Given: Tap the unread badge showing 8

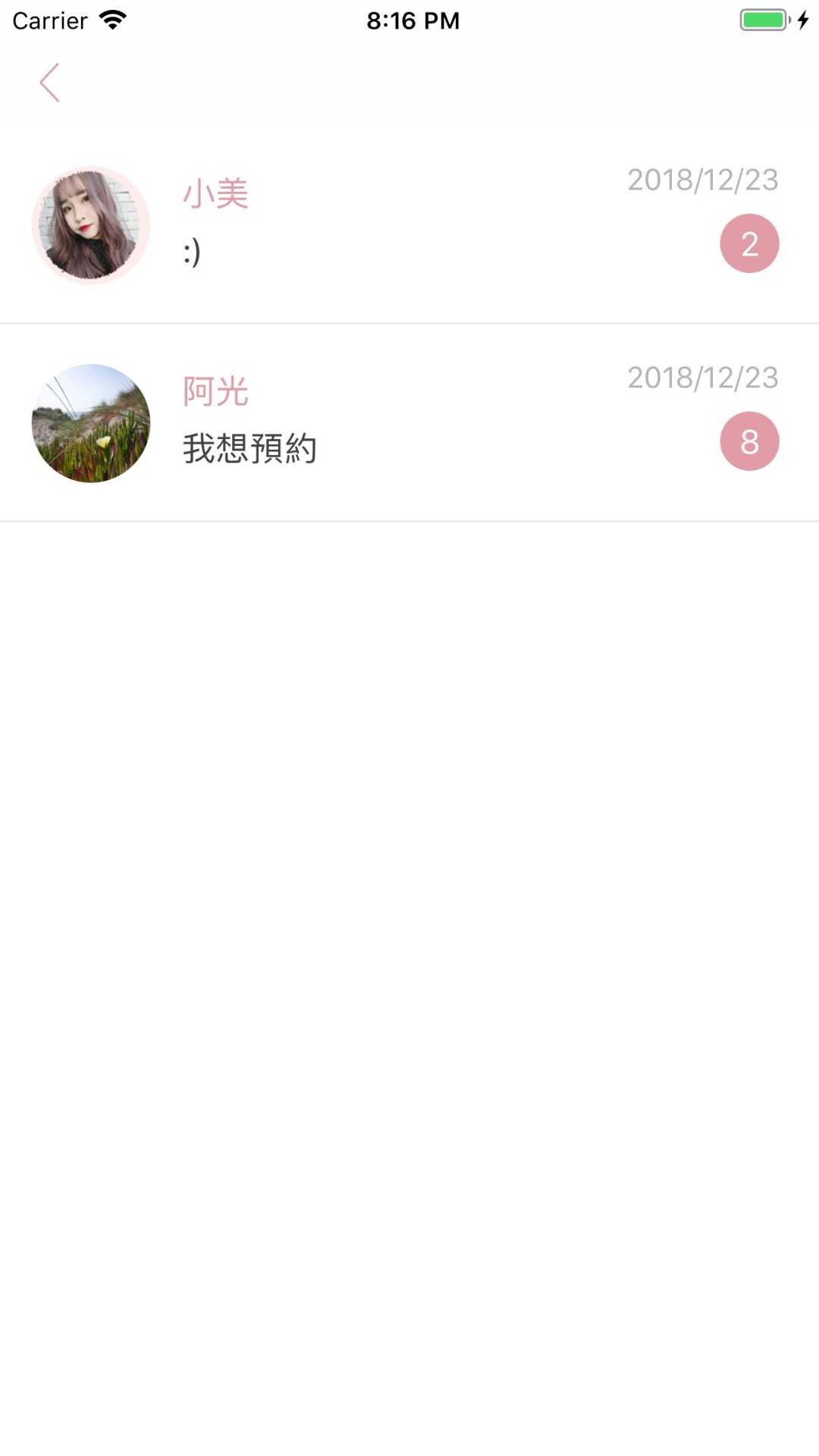Looking at the screenshot, I should [x=749, y=441].
